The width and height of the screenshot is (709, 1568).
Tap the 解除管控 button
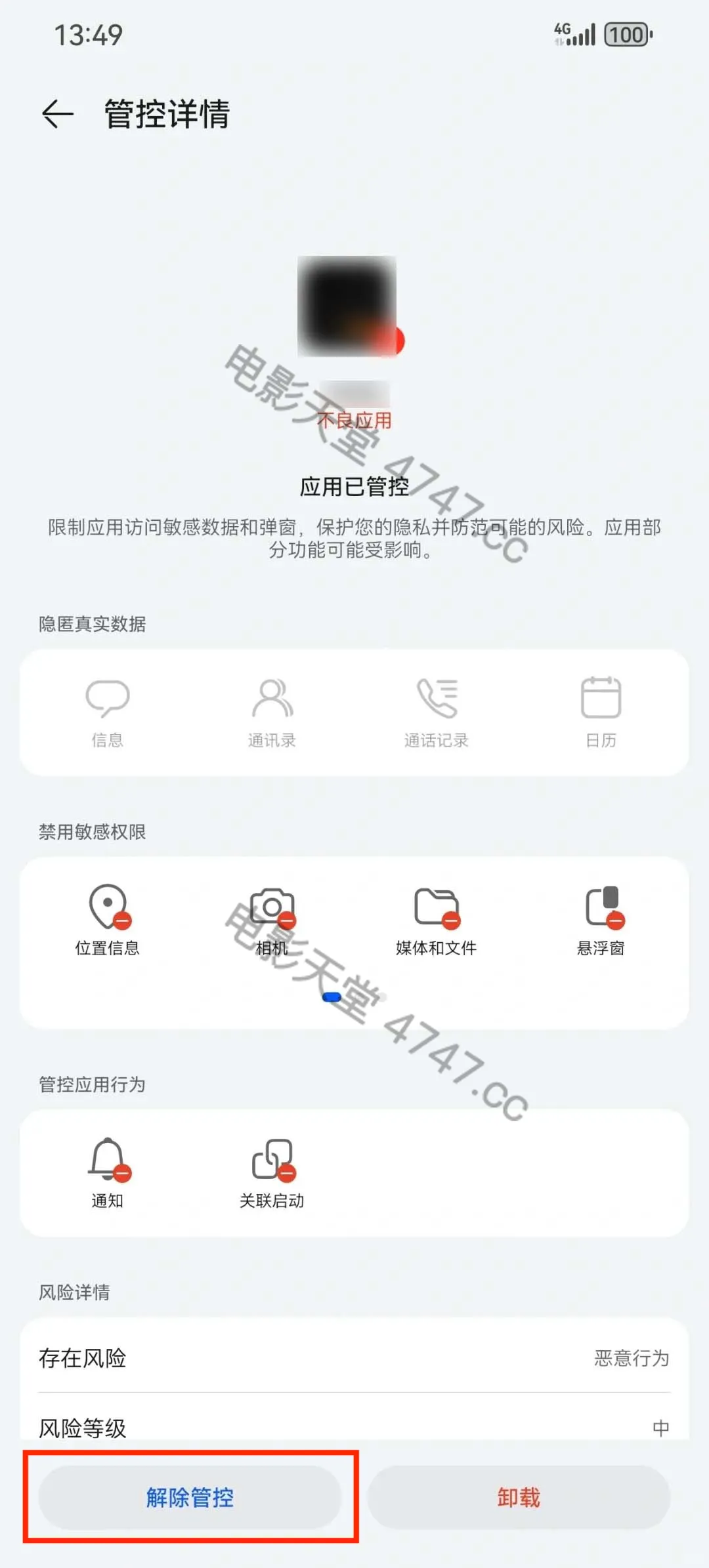(x=190, y=1498)
